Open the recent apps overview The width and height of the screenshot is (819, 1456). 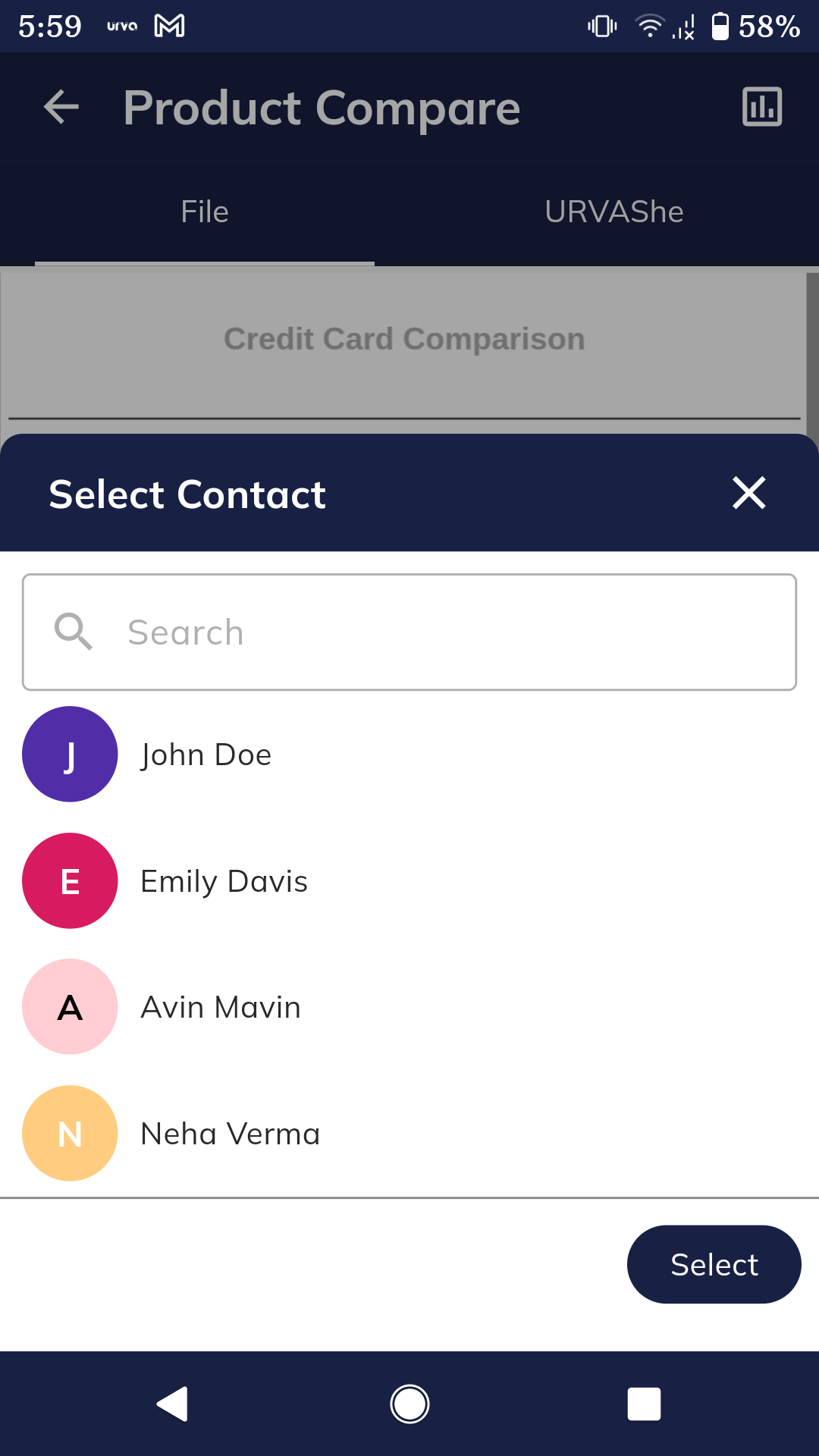[644, 1404]
